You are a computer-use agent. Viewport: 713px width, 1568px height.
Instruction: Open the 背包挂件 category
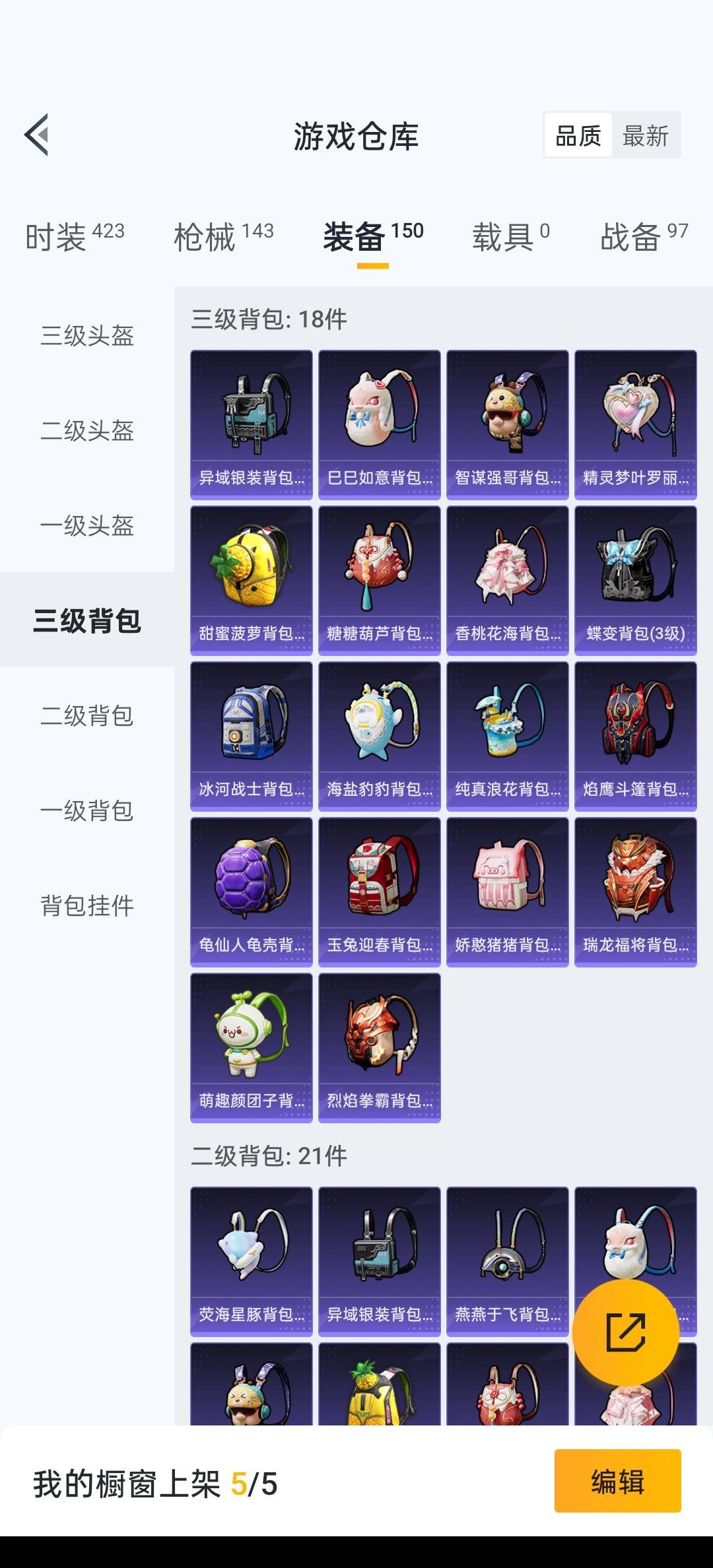coord(87,905)
